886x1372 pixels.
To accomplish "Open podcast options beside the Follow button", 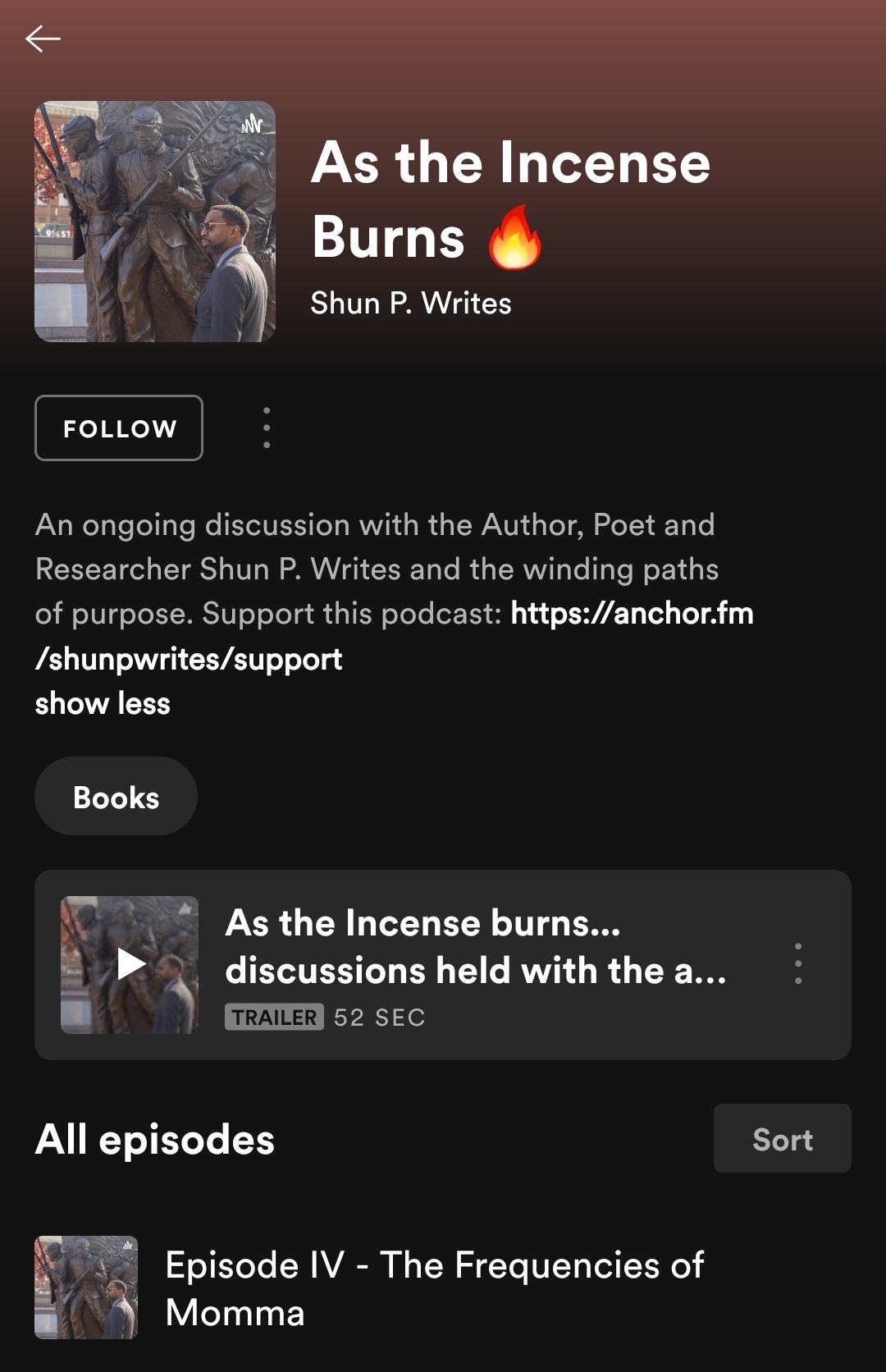I will (267, 428).
